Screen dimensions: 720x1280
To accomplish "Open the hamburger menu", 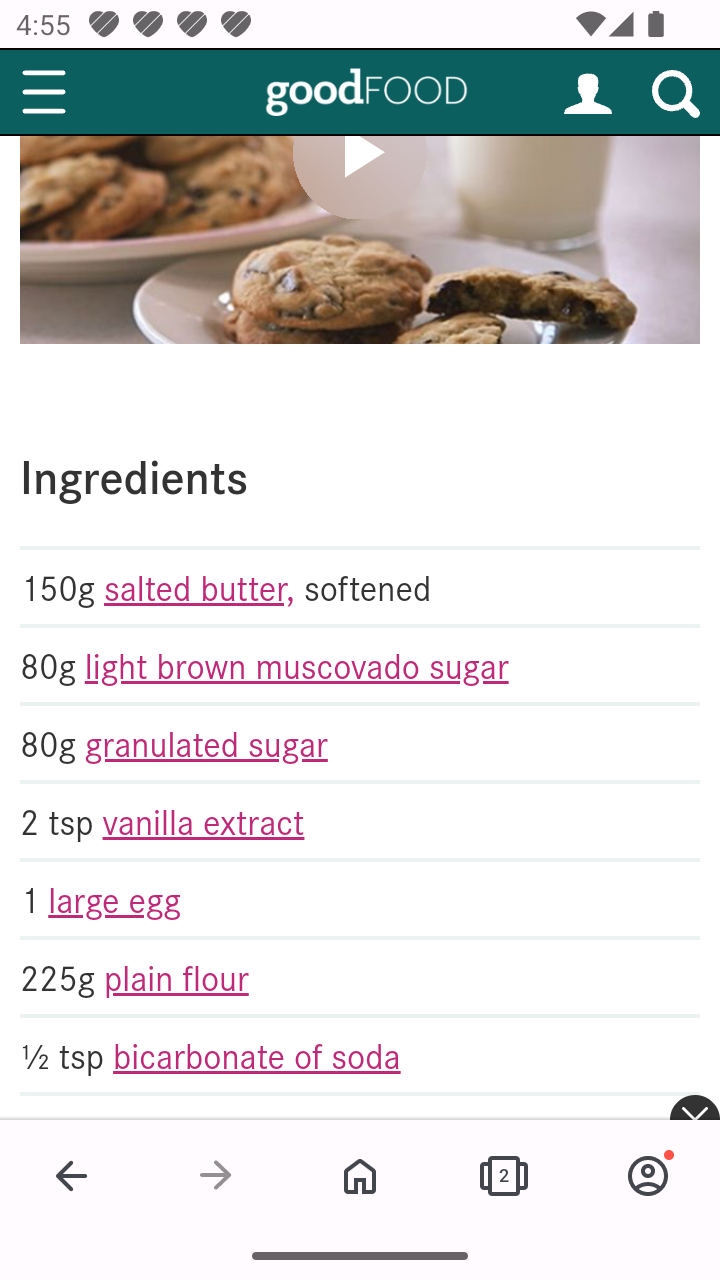I will pos(44,92).
